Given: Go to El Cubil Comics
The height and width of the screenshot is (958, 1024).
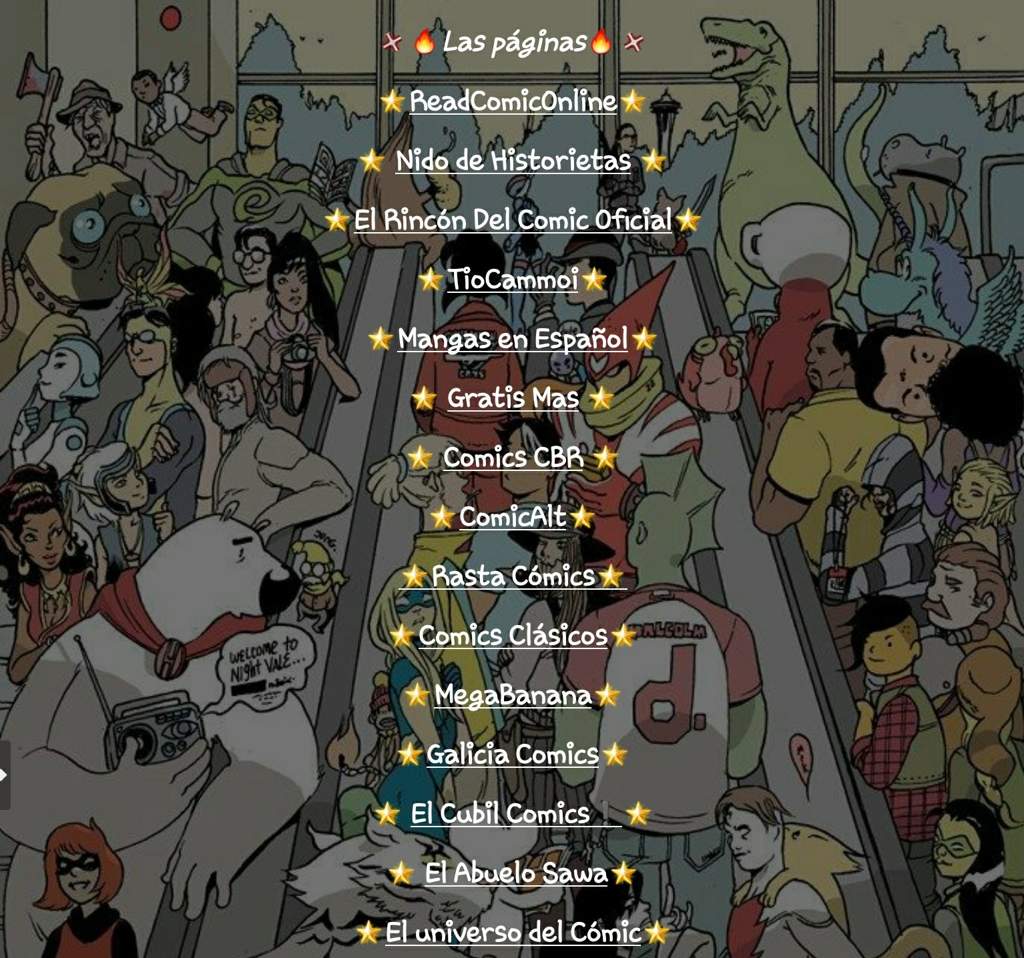Looking at the screenshot, I should [x=500, y=814].
